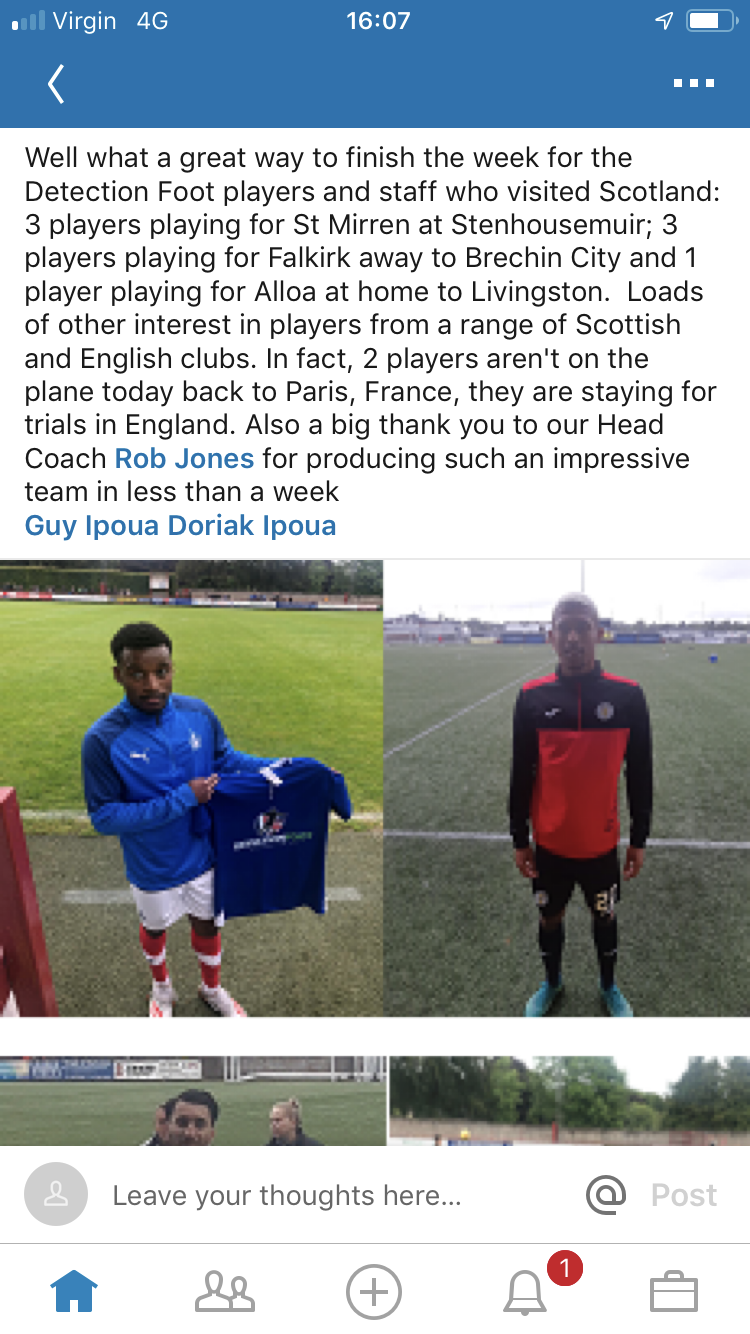Screen dimensions: 750x1334
Task: Tap the @ mention icon
Action: pyautogui.click(x=605, y=1194)
